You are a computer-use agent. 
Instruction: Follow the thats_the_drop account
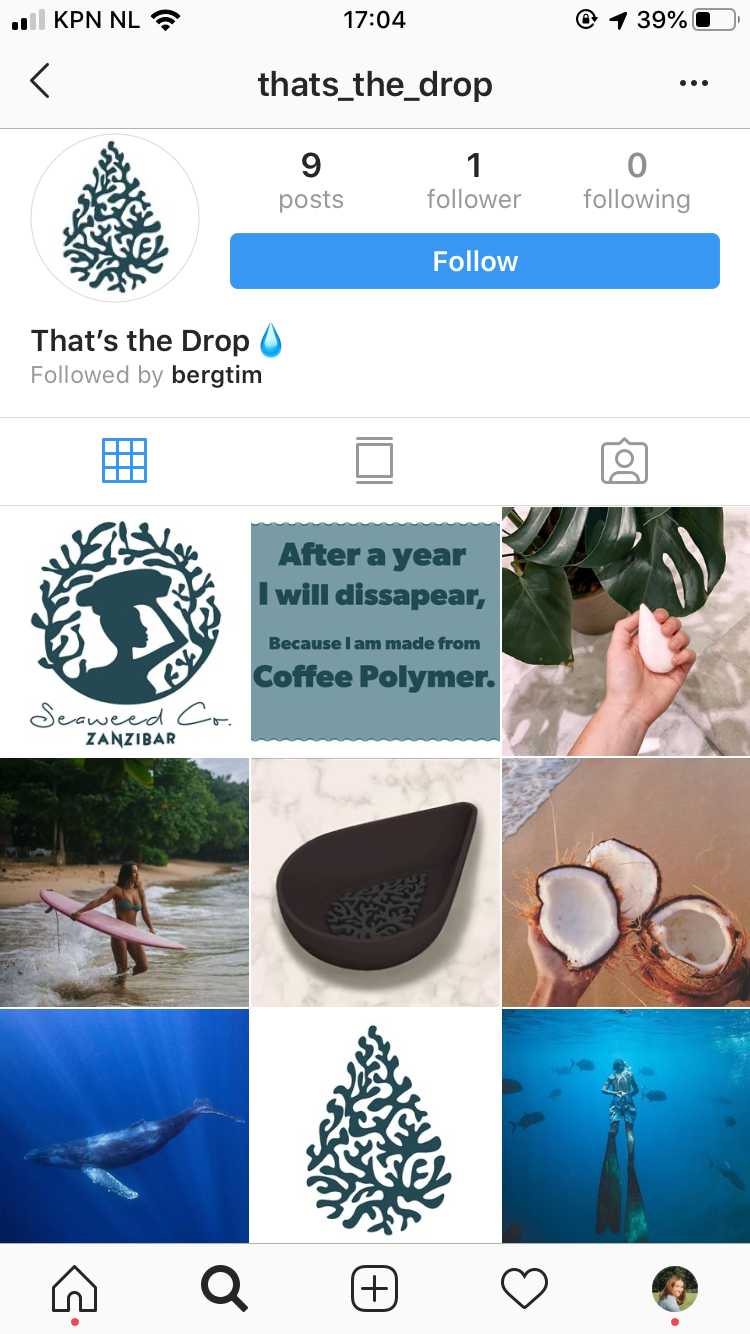[475, 261]
